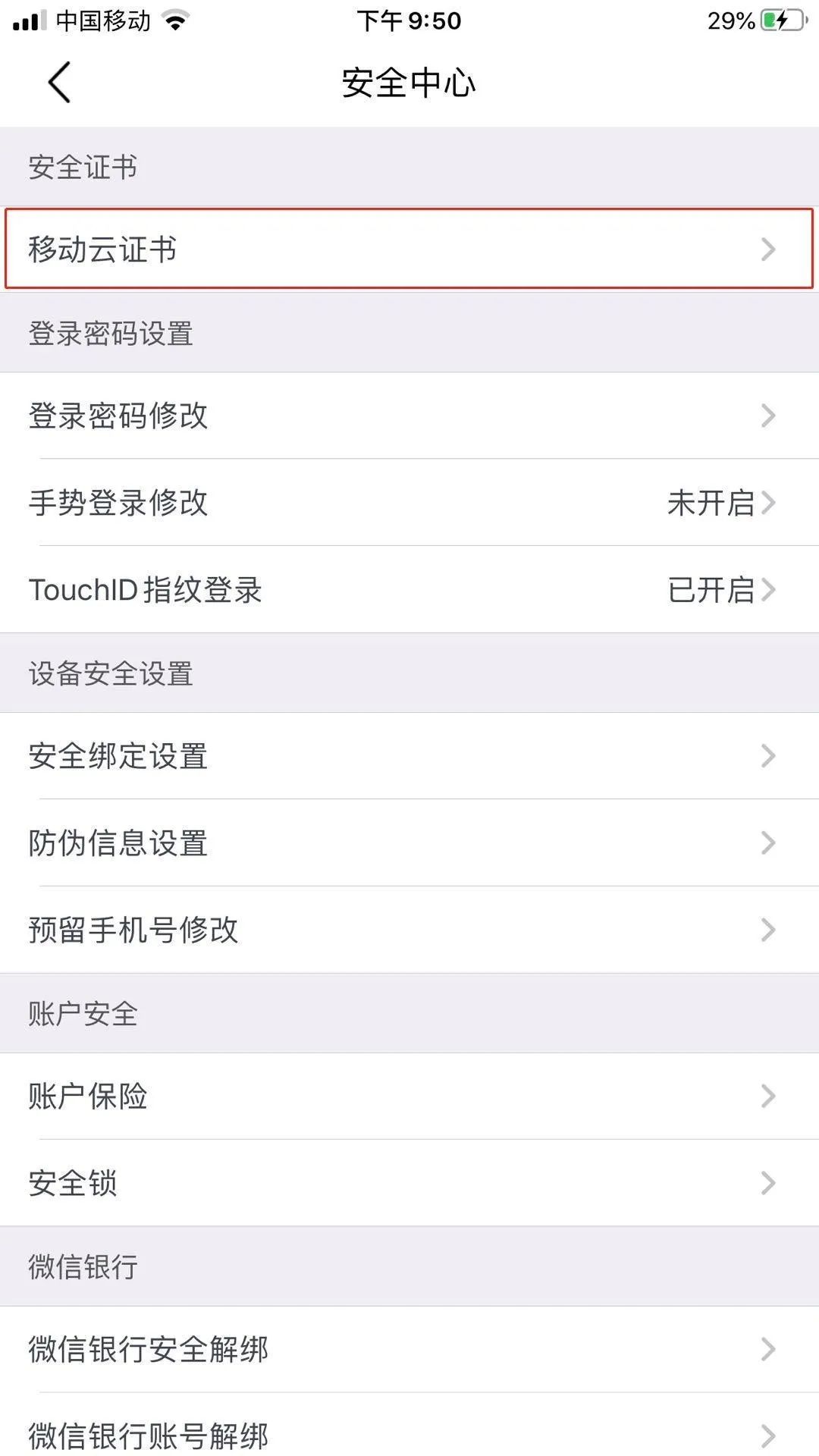Open 防伪信息设置

click(x=409, y=843)
